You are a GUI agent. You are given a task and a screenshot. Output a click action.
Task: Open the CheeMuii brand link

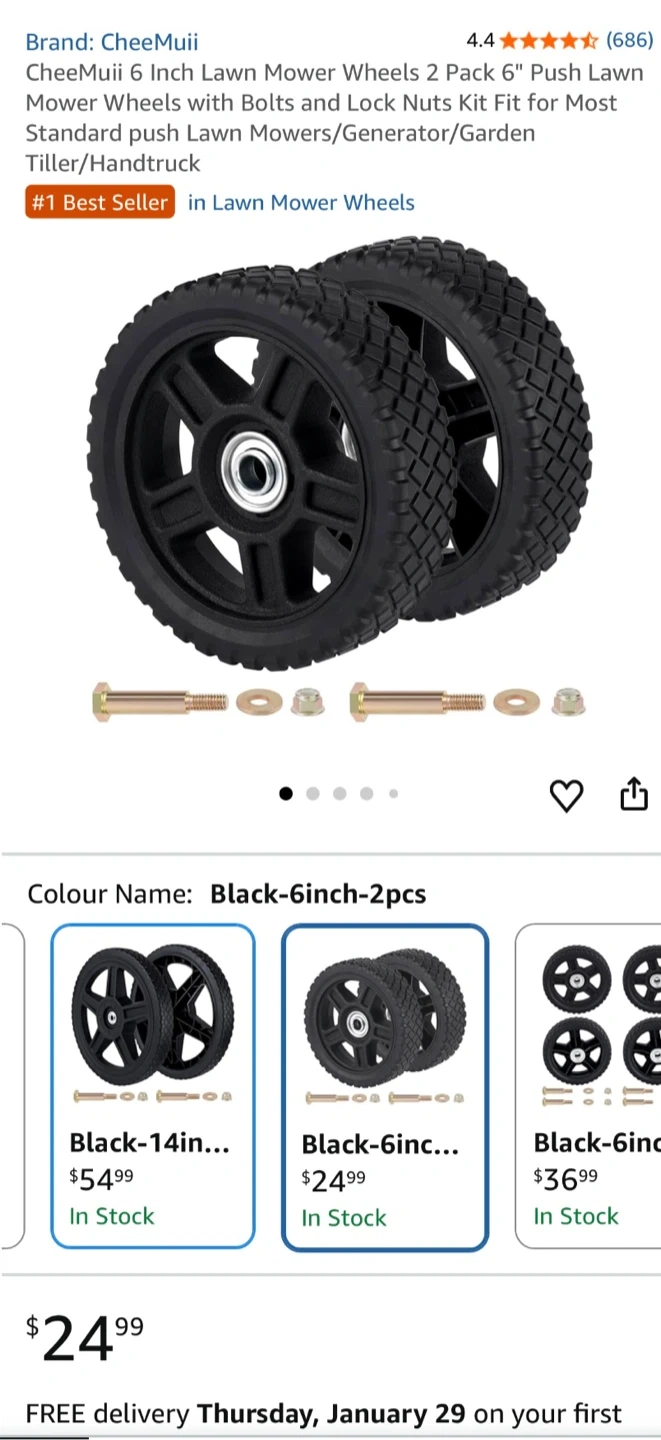(111, 42)
